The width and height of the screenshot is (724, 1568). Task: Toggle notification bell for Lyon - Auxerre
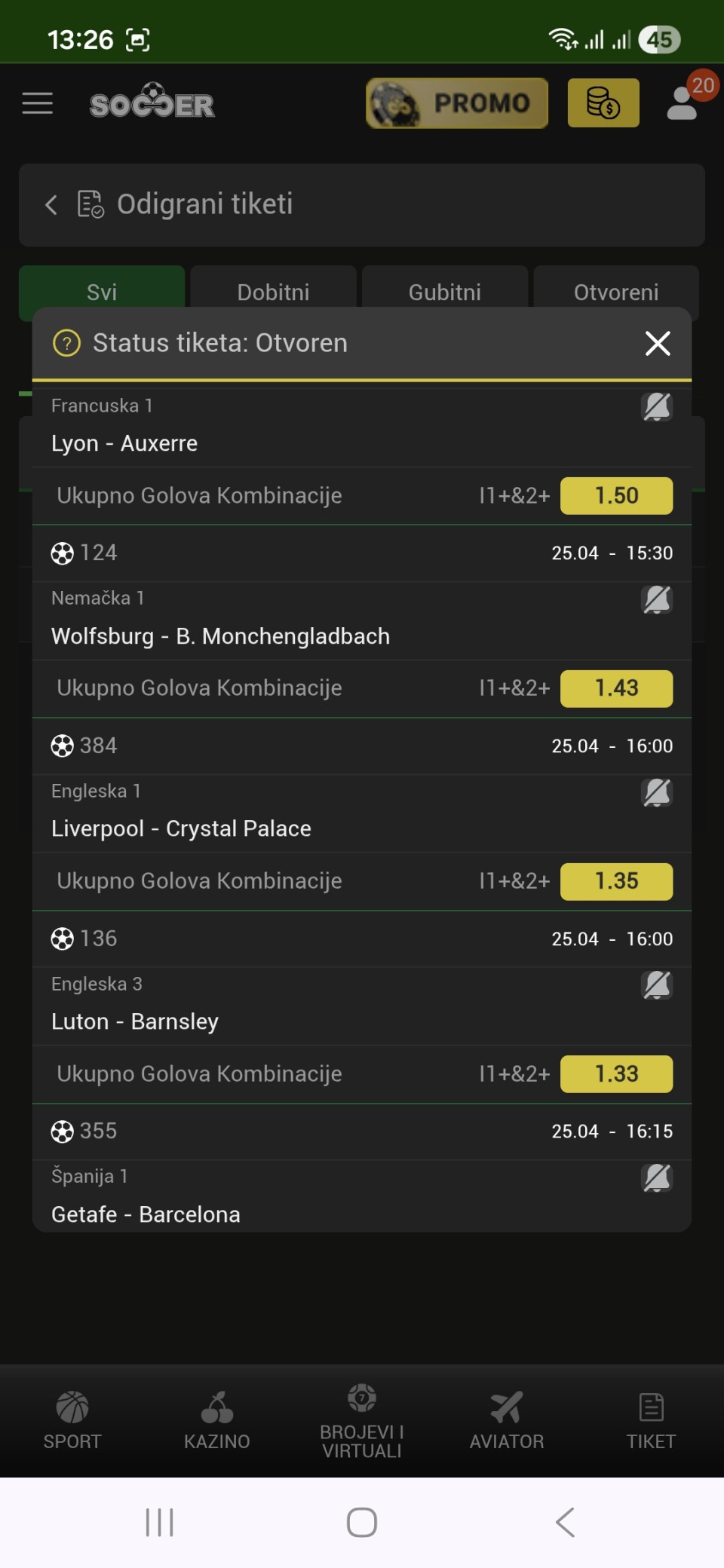click(656, 407)
